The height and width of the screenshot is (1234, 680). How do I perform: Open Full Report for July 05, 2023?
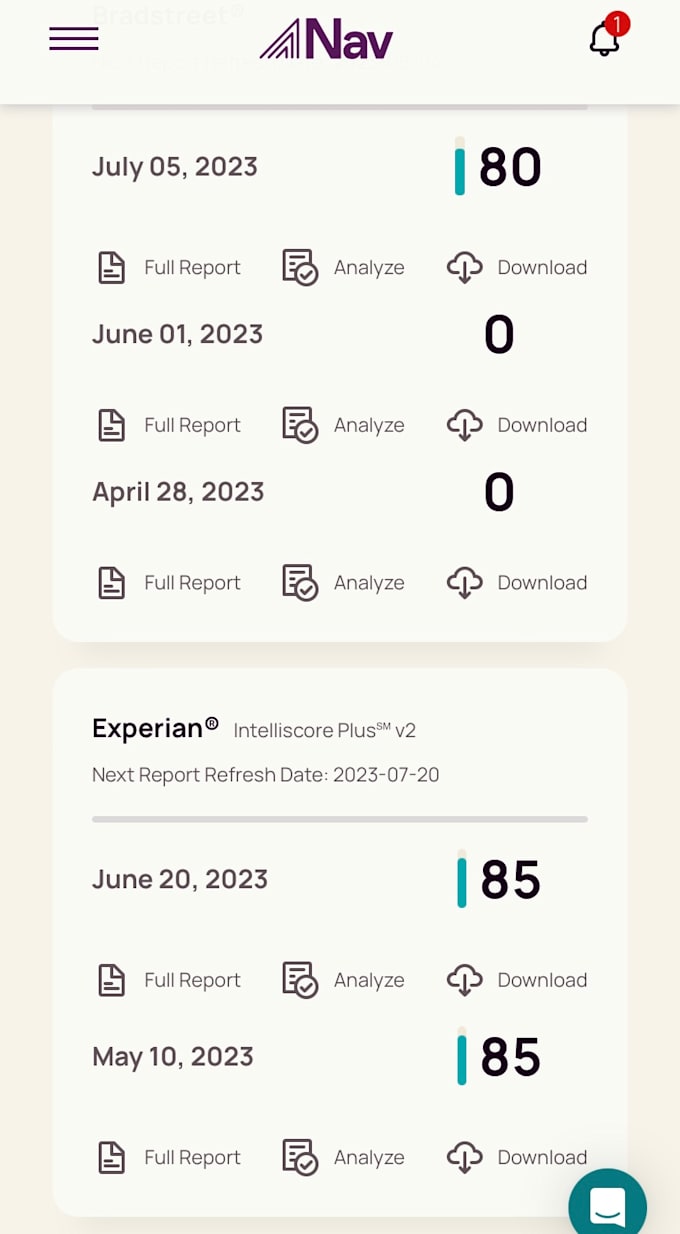pyautogui.click(x=169, y=267)
